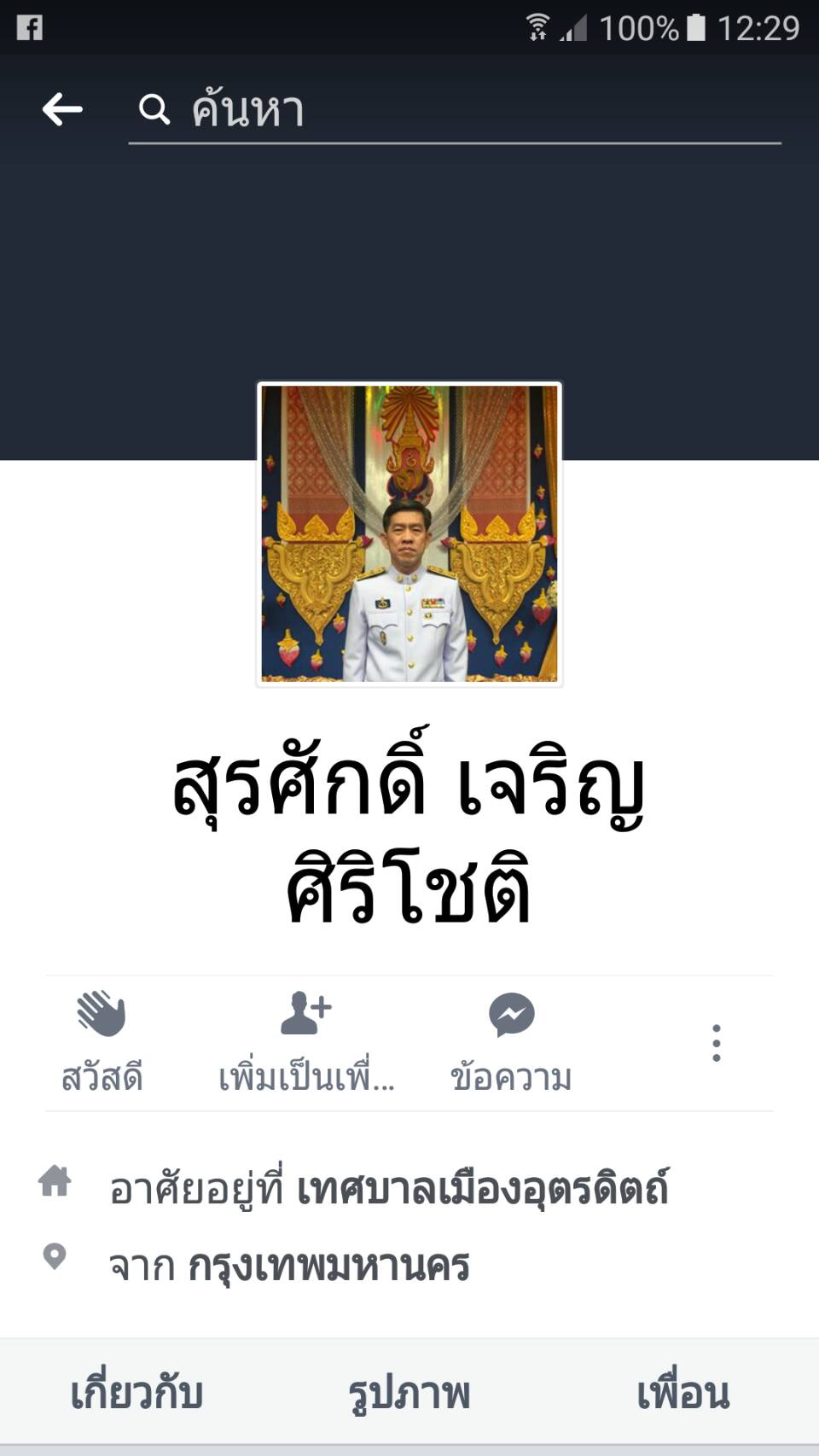
Task: Send a friend request with เพิ่มเป็นเพื่อน
Action: (306, 1042)
